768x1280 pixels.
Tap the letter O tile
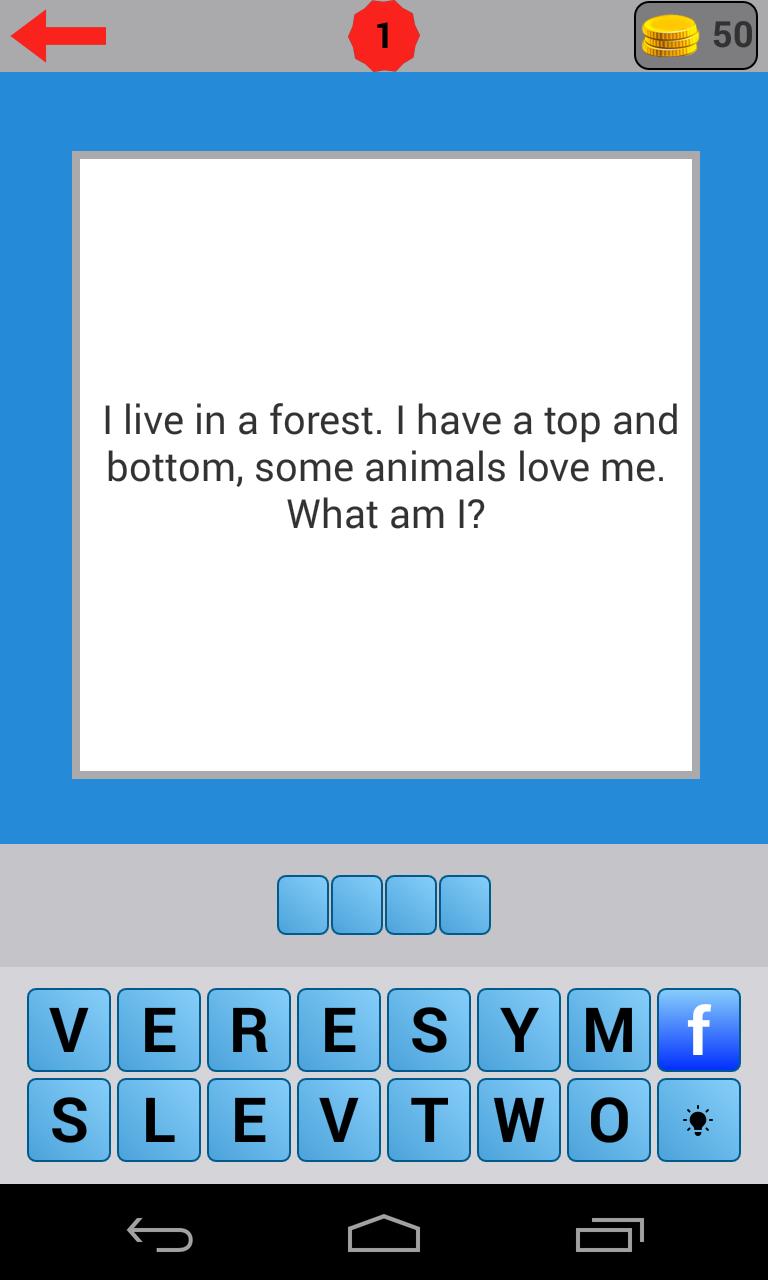pyautogui.click(x=609, y=1121)
